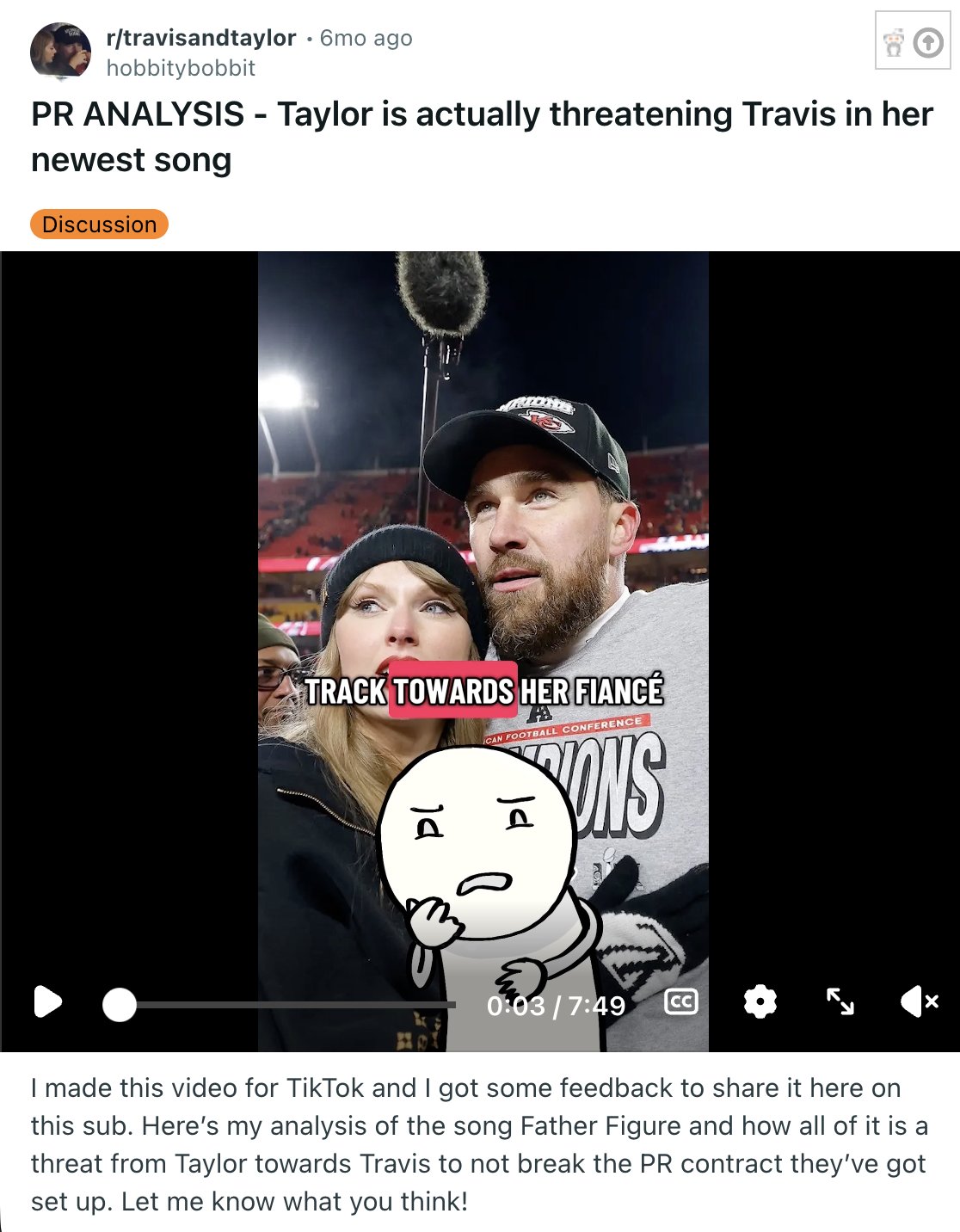Unmute the video sound
960x1232 pixels.
pos(919,1001)
